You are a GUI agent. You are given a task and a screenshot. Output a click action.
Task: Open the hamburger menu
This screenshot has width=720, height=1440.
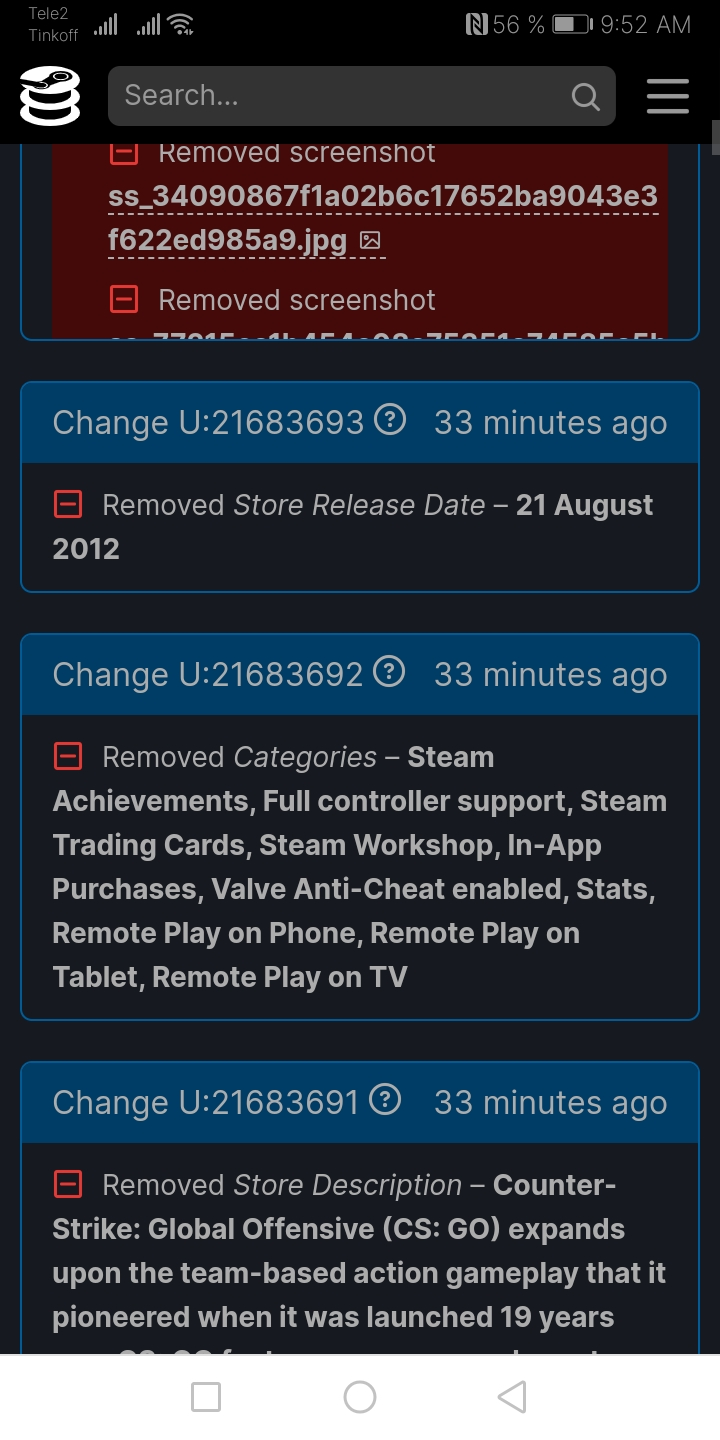[668, 96]
